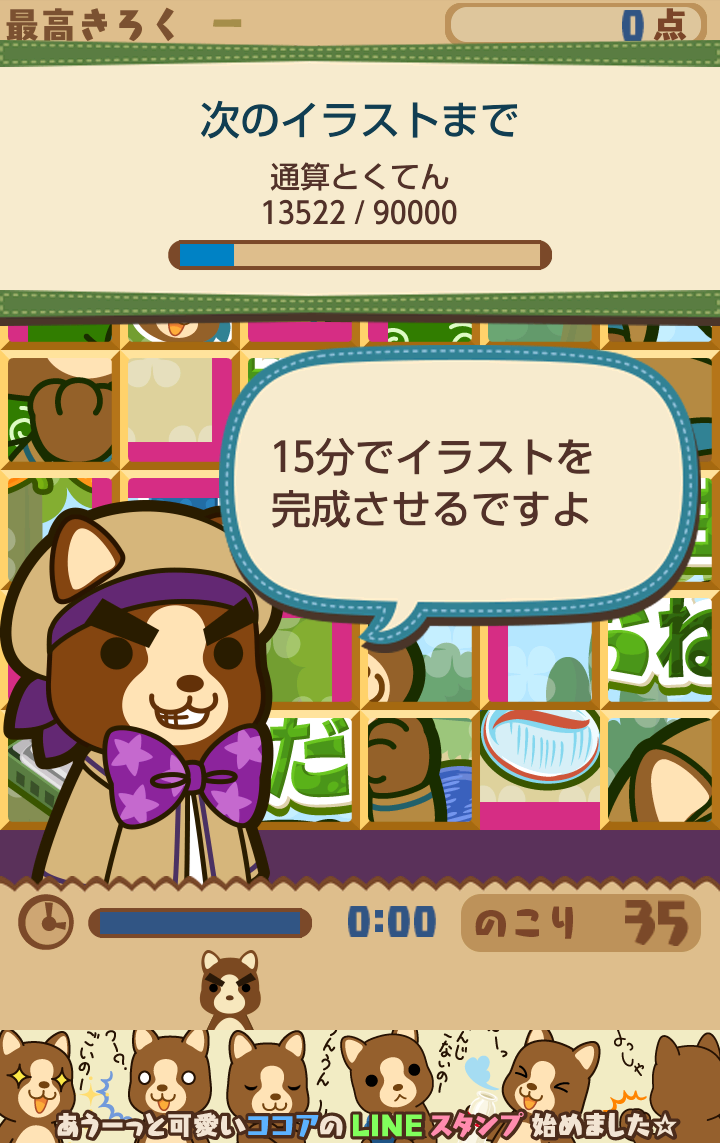Open the LINE stamp promotion banner

[x=360, y=1088]
